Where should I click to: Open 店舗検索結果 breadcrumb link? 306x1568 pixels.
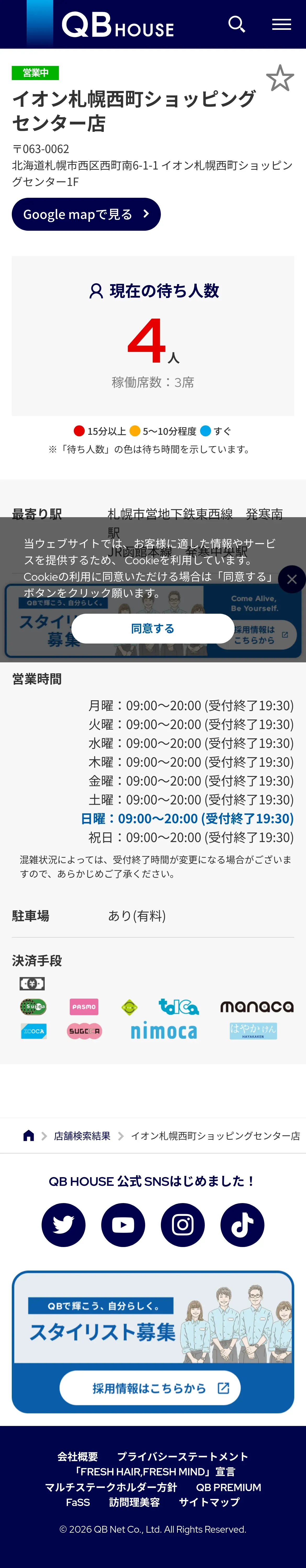pos(82,1136)
